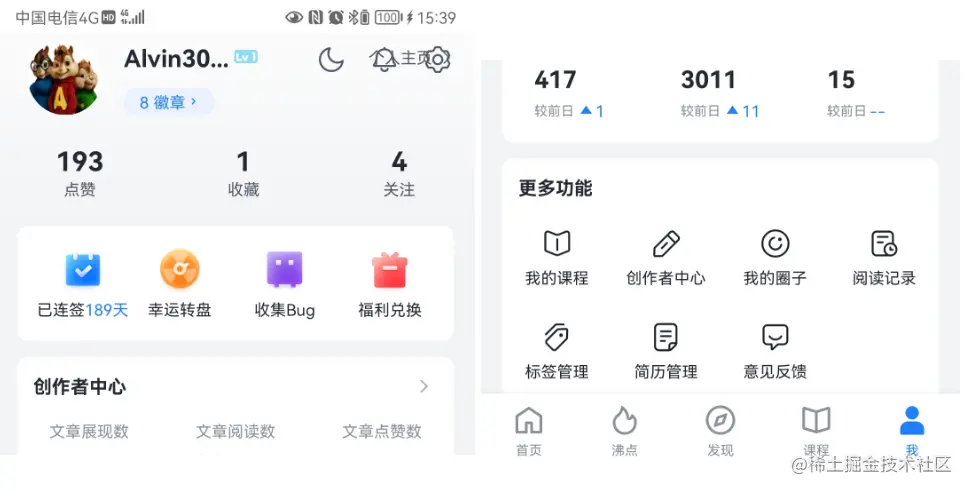Switch to 沸点 tab
This screenshot has width=968, height=491.
[624, 430]
